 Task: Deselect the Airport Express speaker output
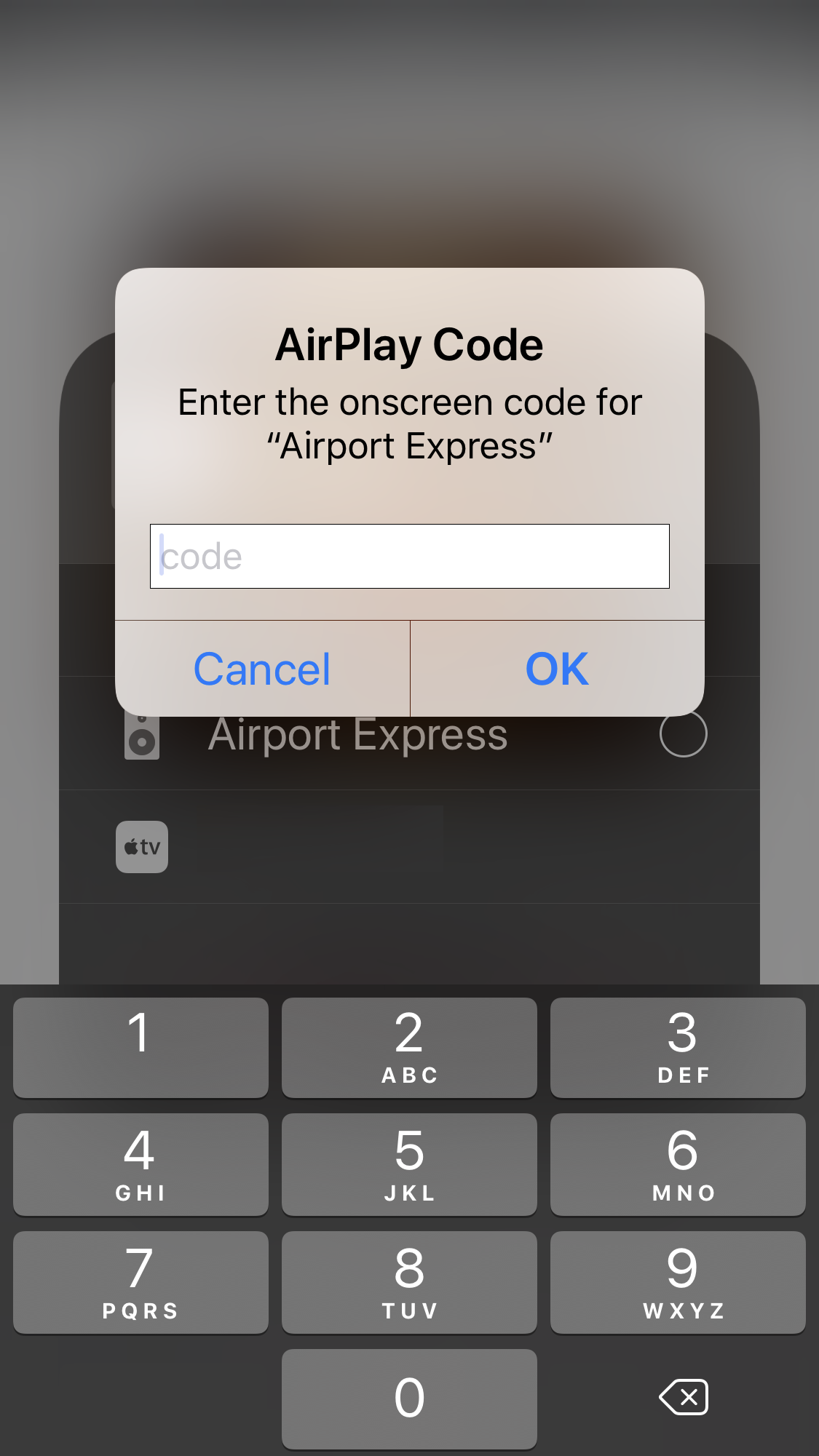point(683,733)
